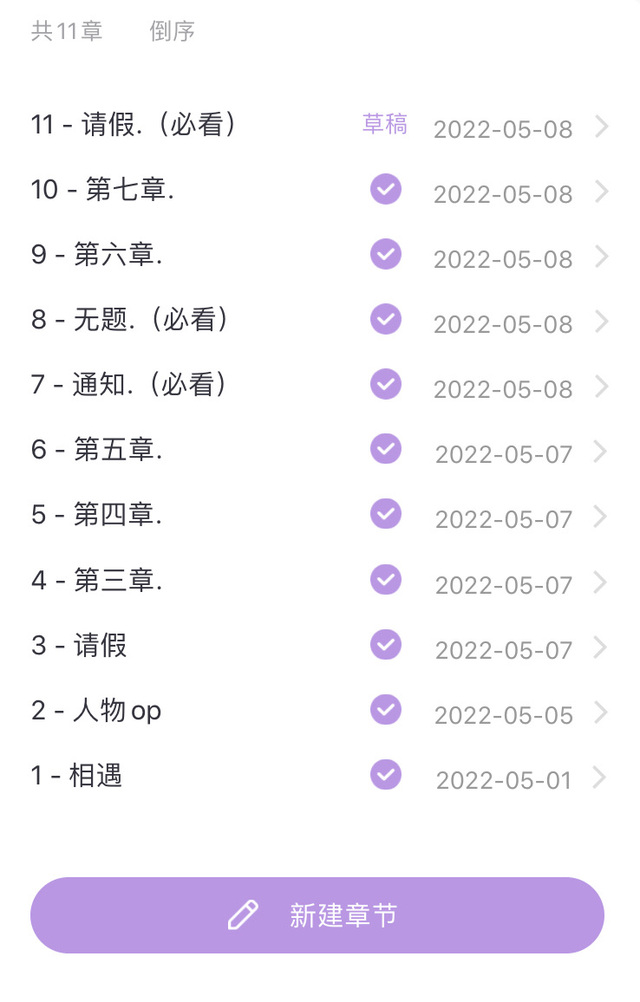Screen dimensions: 640x1002
Task: Open chapter 9 第六章
Action: pos(319,256)
